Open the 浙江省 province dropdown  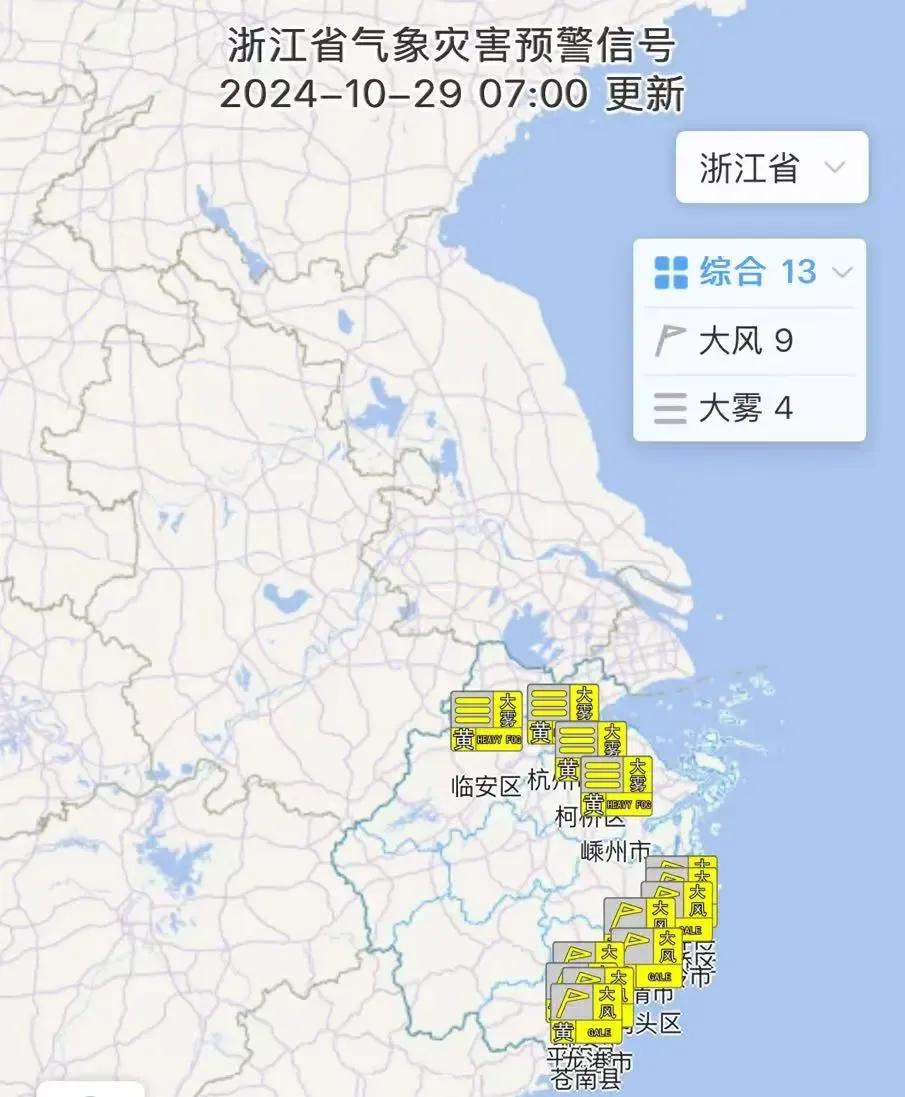coord(771,168)
